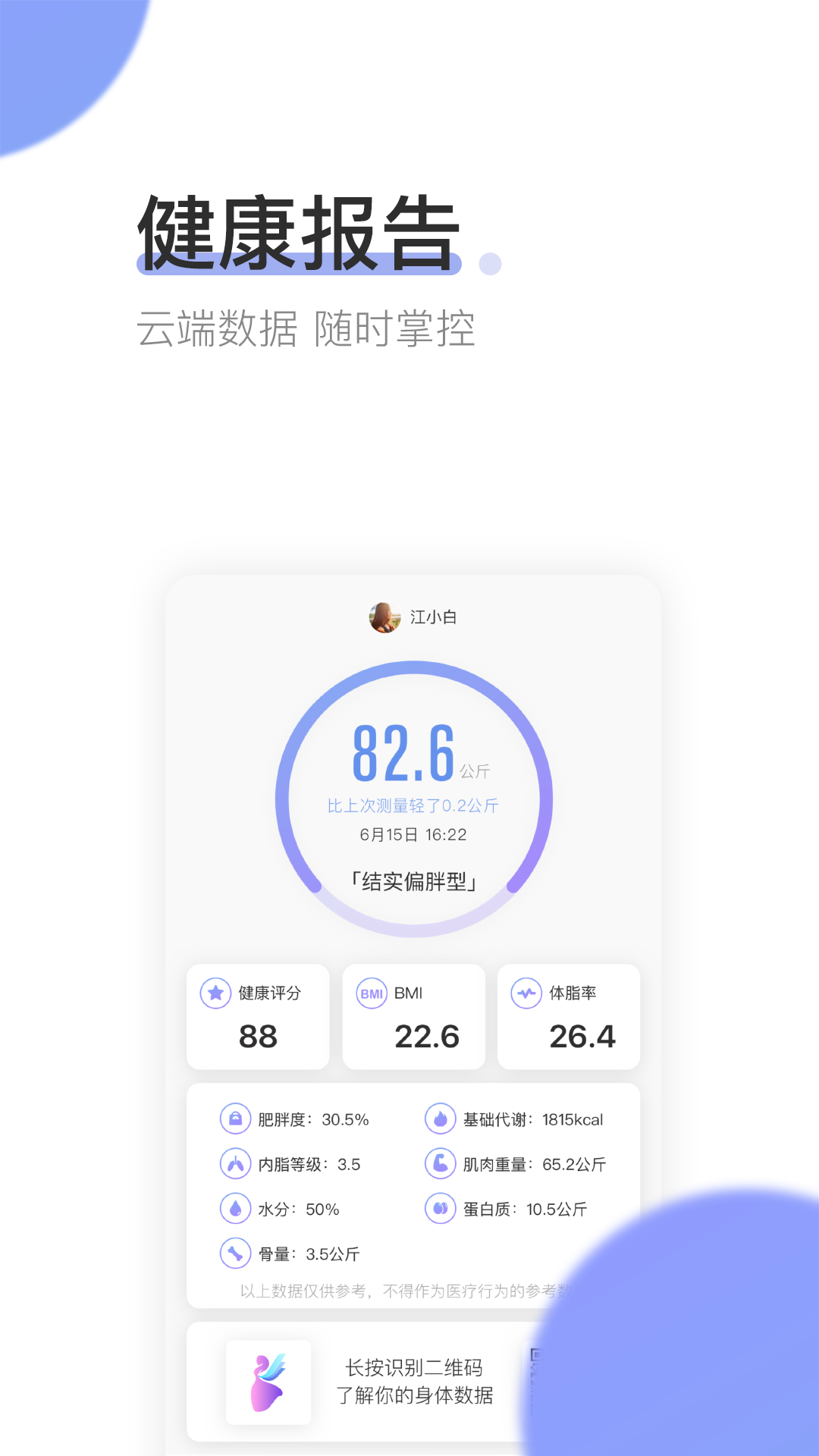Screen dimensions: 819x1456
Task: Open the 体脂率 pulse icon
Action: [x=525, y=992]
